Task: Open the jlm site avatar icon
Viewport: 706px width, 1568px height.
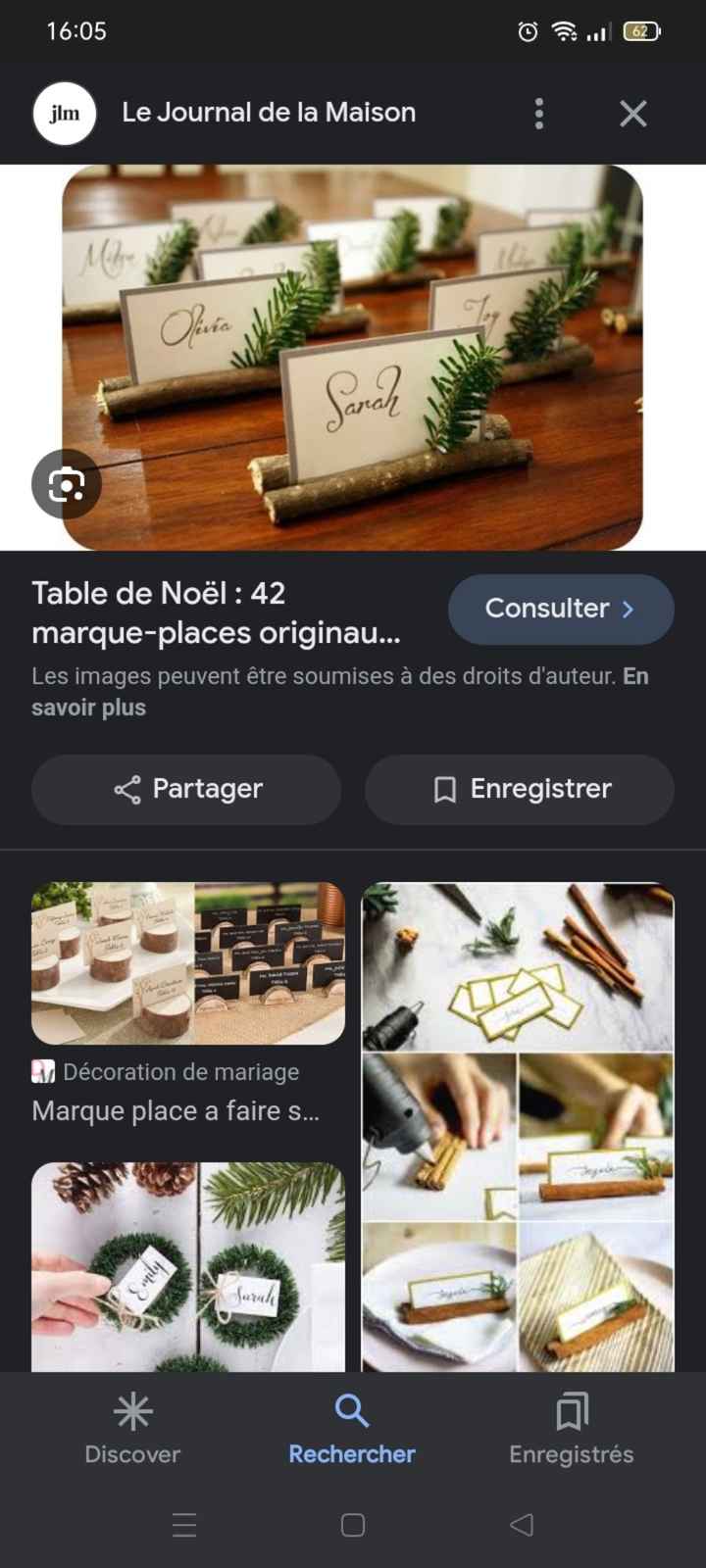Action: click(64, 113)
